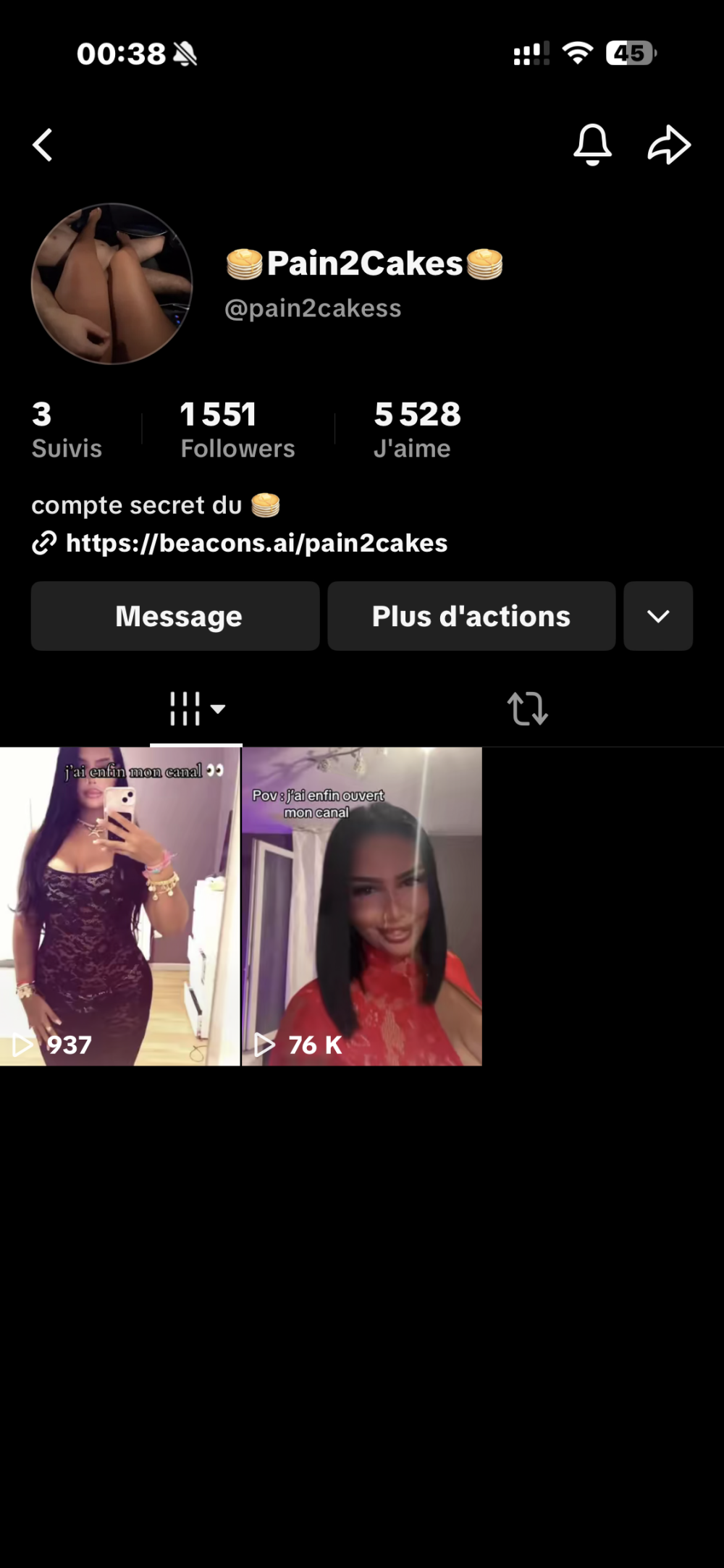
Task: Play the video with 76 K views
Action: pos(361,906)
